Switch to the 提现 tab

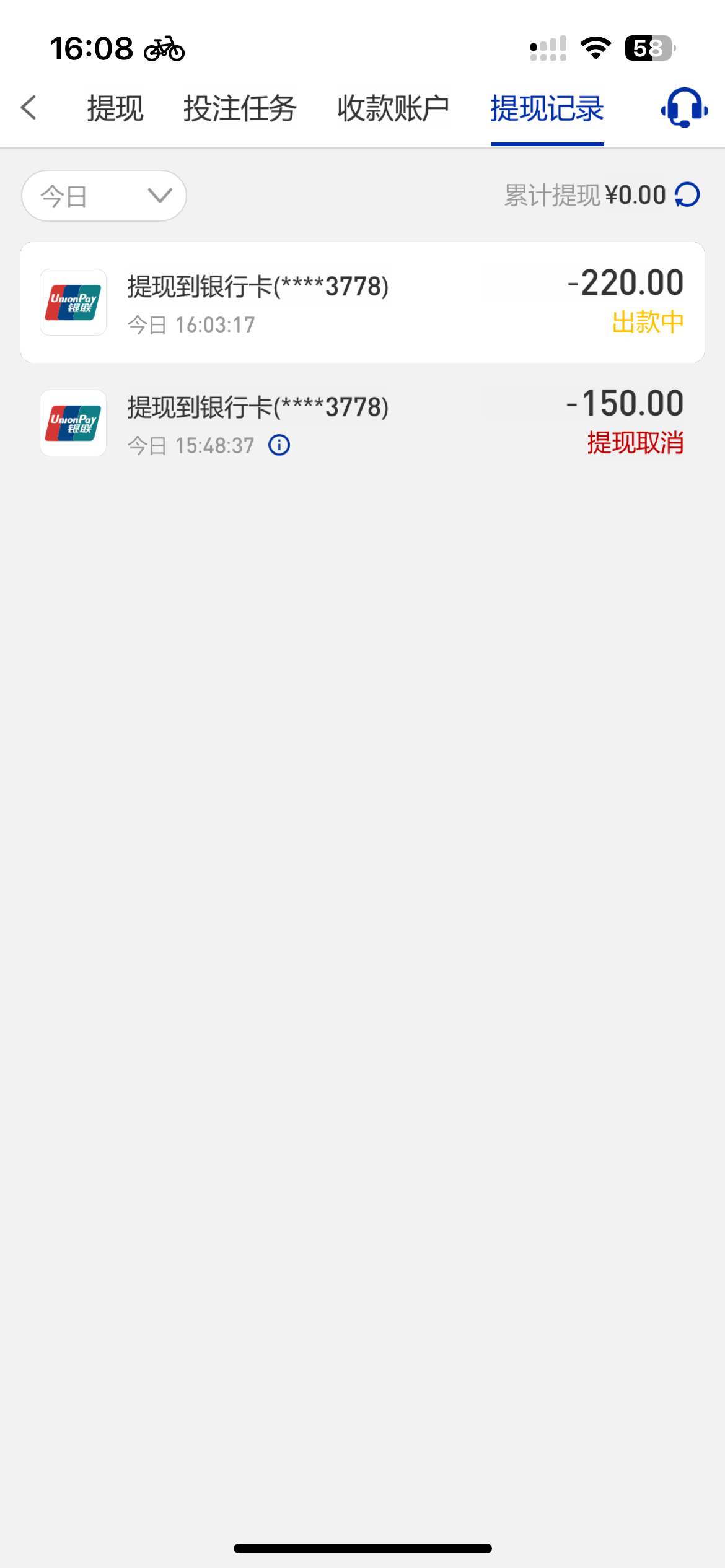pyautogui.click(x=115, y=109)
